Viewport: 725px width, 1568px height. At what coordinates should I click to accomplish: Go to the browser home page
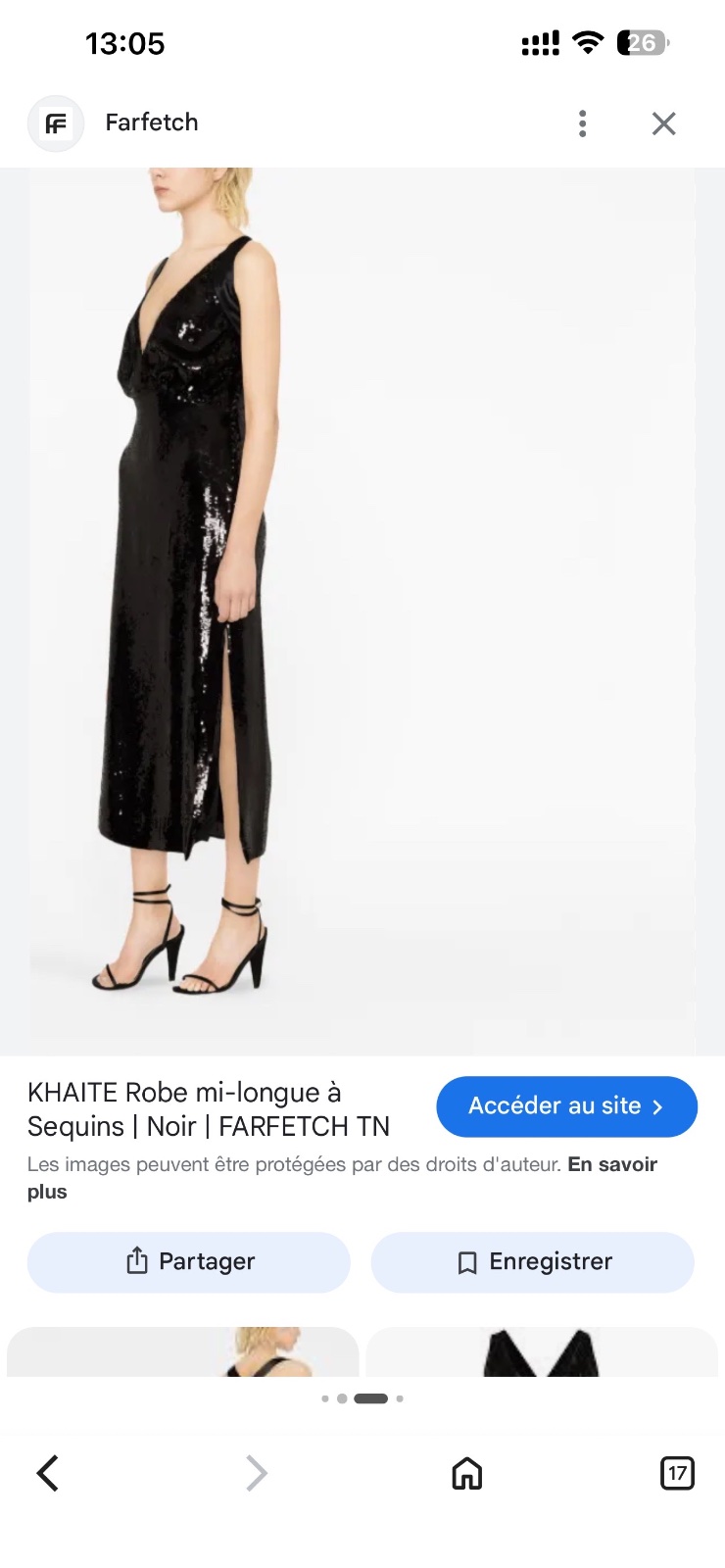467,1473
